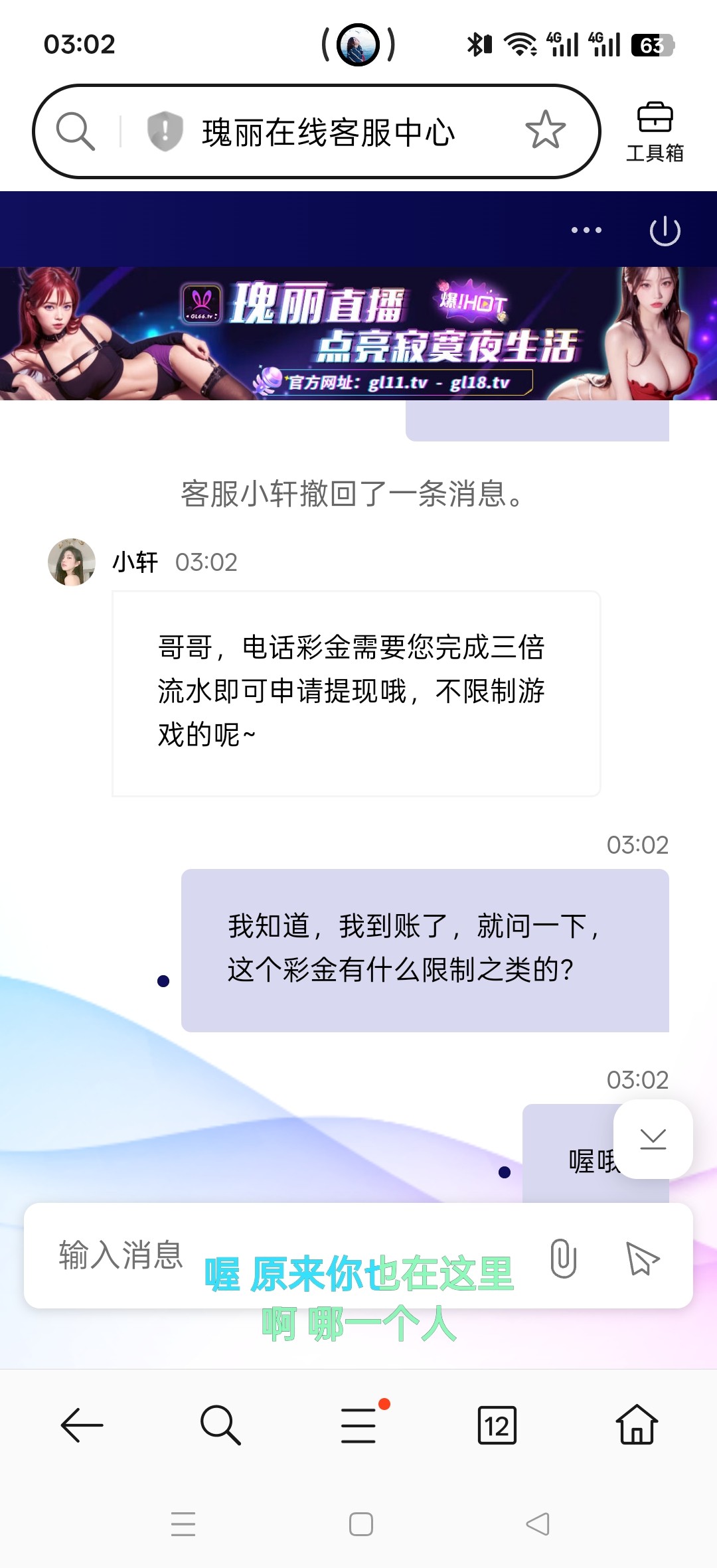View the 12 open tabs
The height and width of the screenshot is (1568, 717).
497,1425
